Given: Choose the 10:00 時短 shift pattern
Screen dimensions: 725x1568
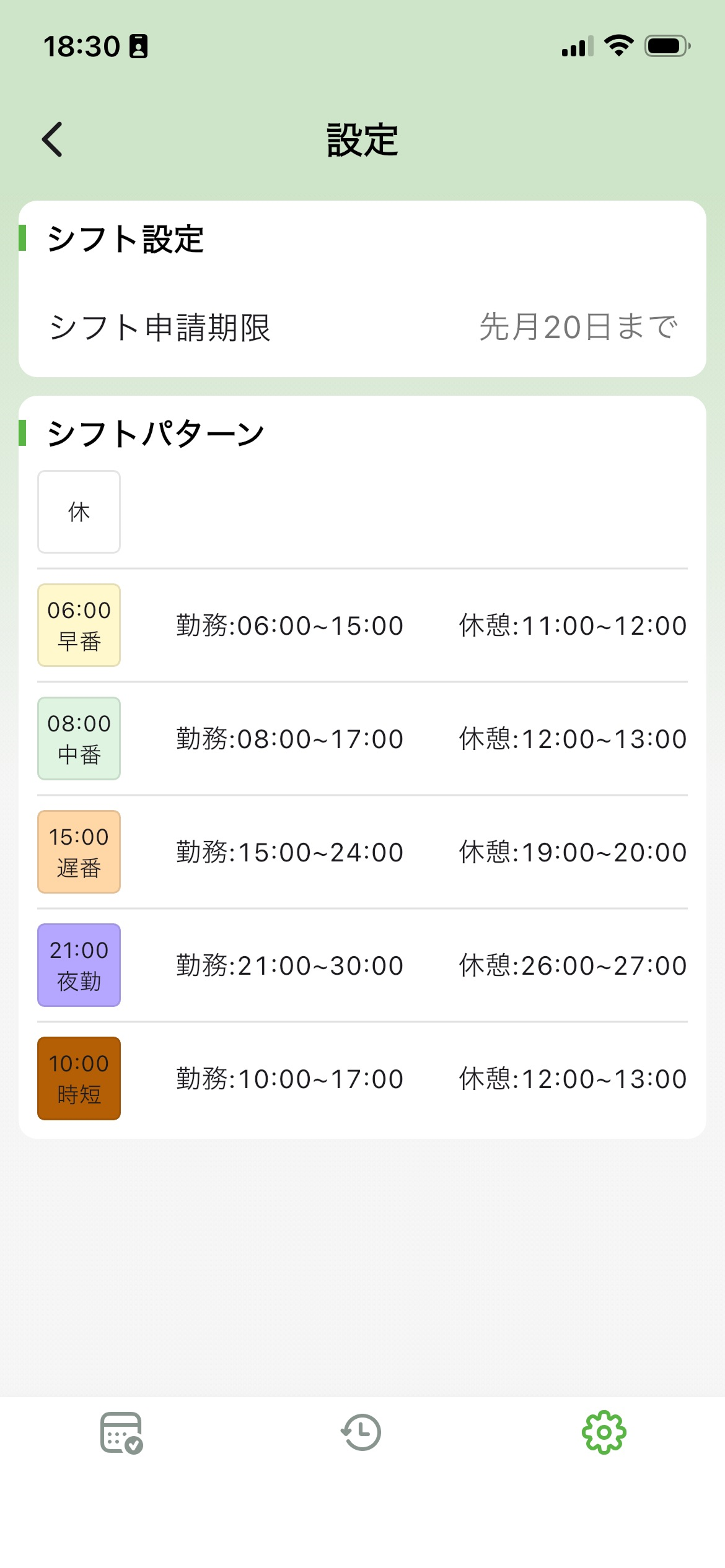Looking at the screenshot, I should coord(79,1078).
